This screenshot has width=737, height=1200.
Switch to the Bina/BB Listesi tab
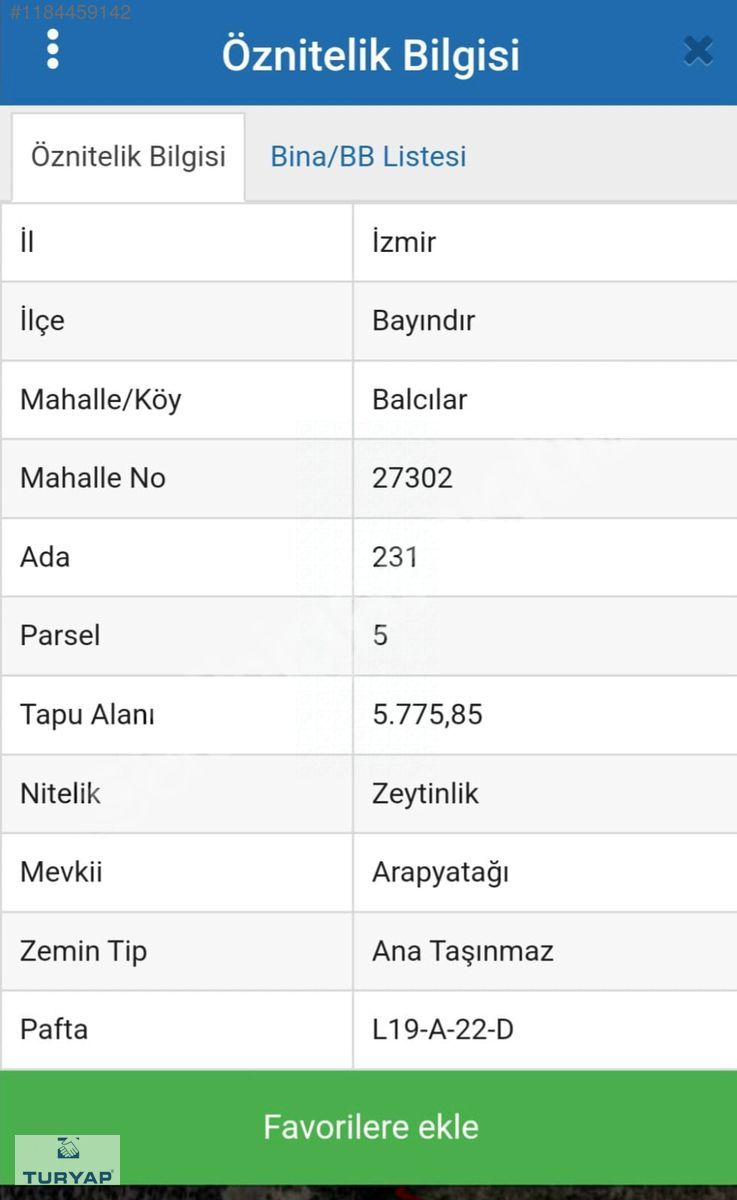[368, 157]
